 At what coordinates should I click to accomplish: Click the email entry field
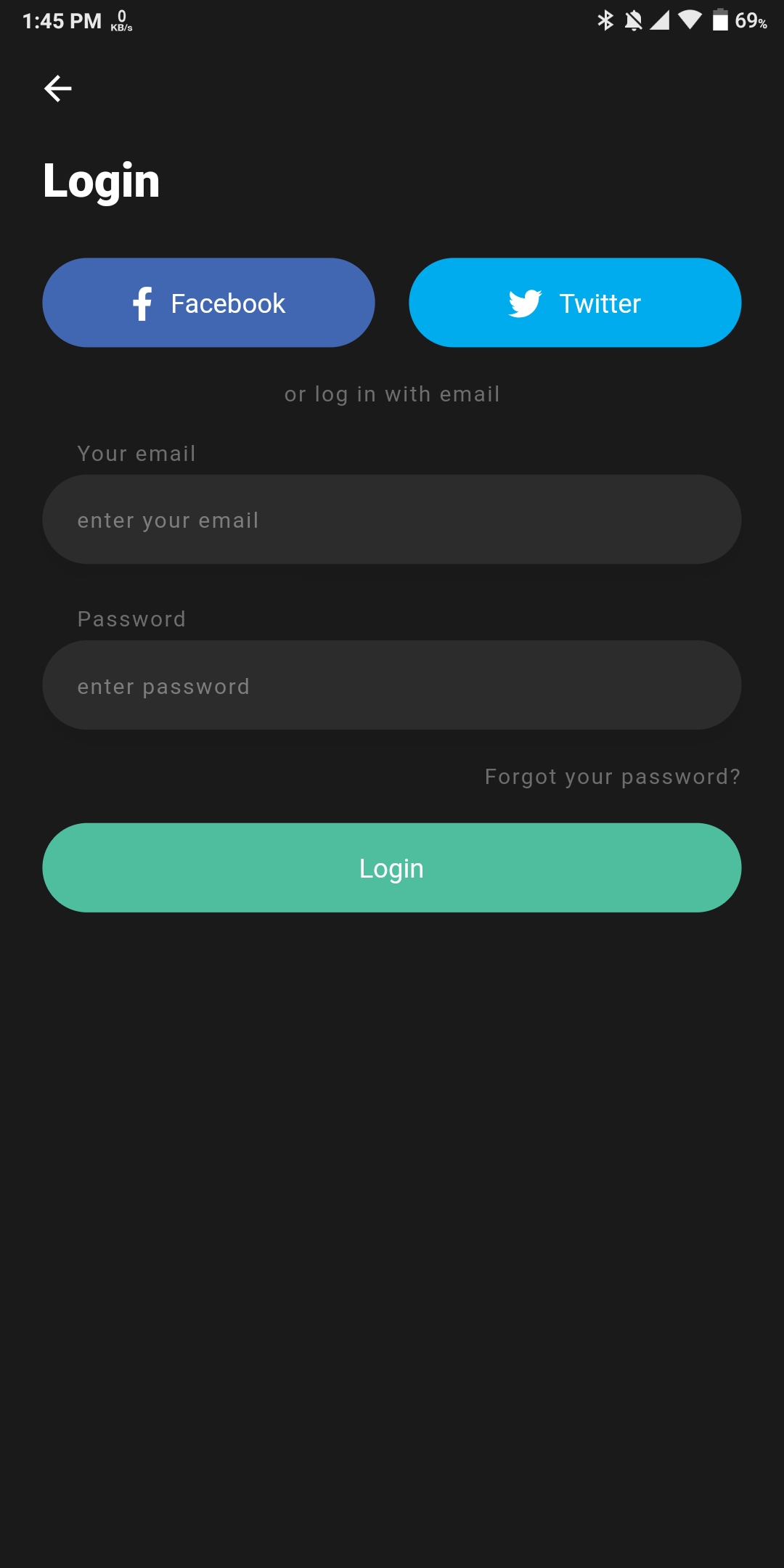392,519
